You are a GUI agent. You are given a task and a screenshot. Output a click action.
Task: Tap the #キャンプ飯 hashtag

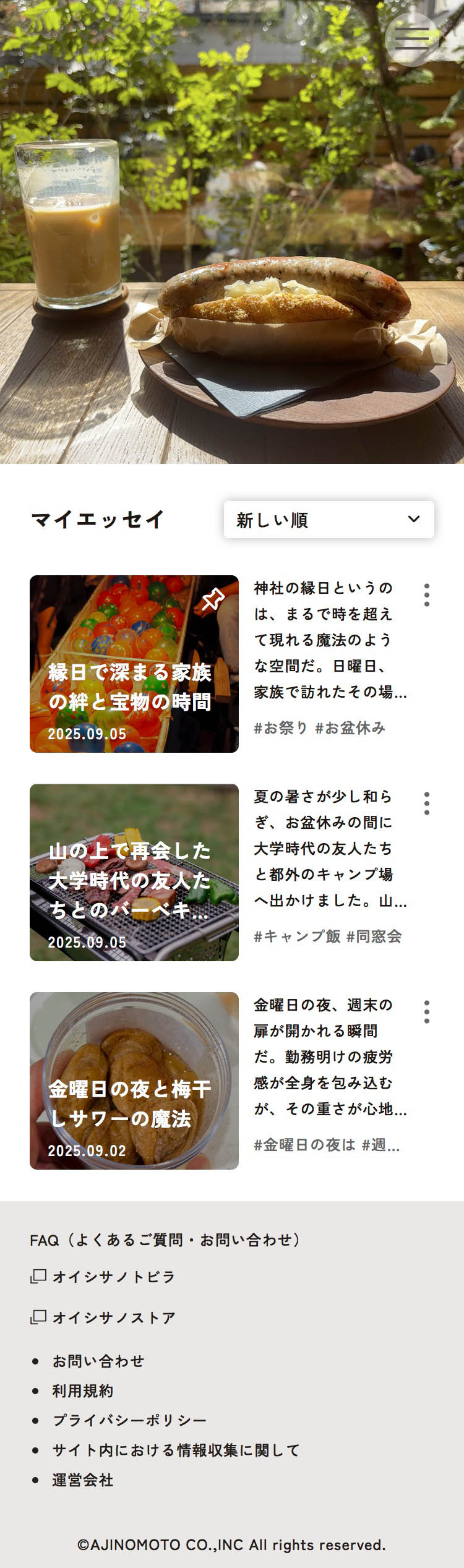click(x=297, y=936)
